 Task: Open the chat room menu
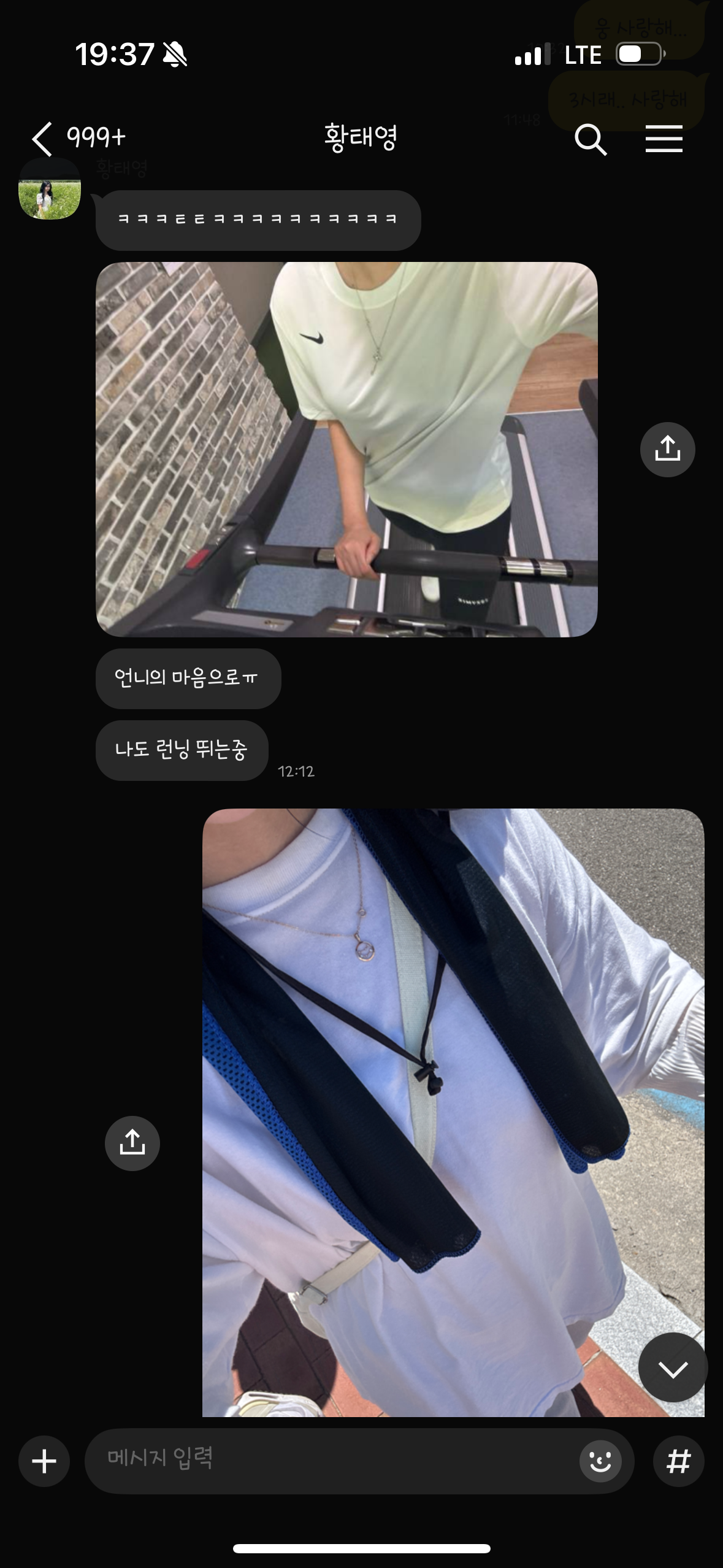coord(664,139)
